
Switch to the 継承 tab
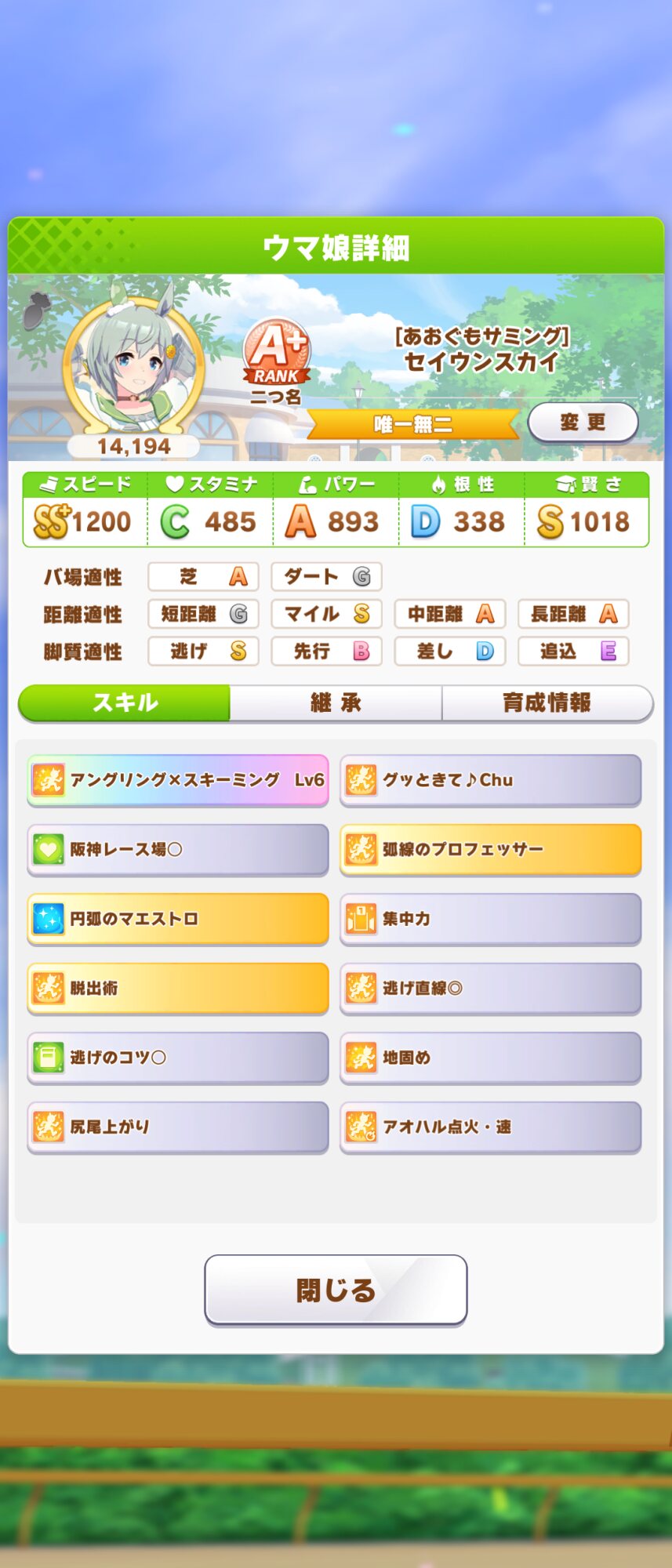click(336, 702)
